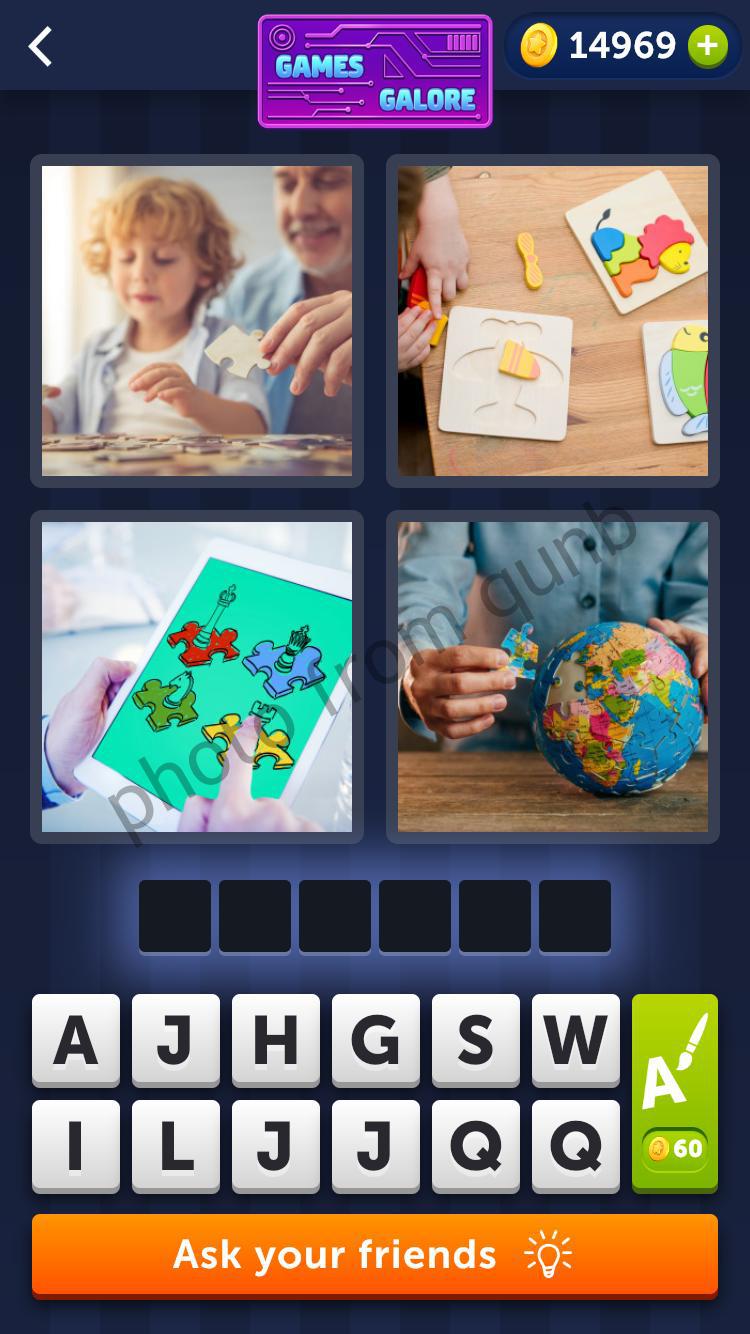Go back using the arrow icon

tap(40, 47)
